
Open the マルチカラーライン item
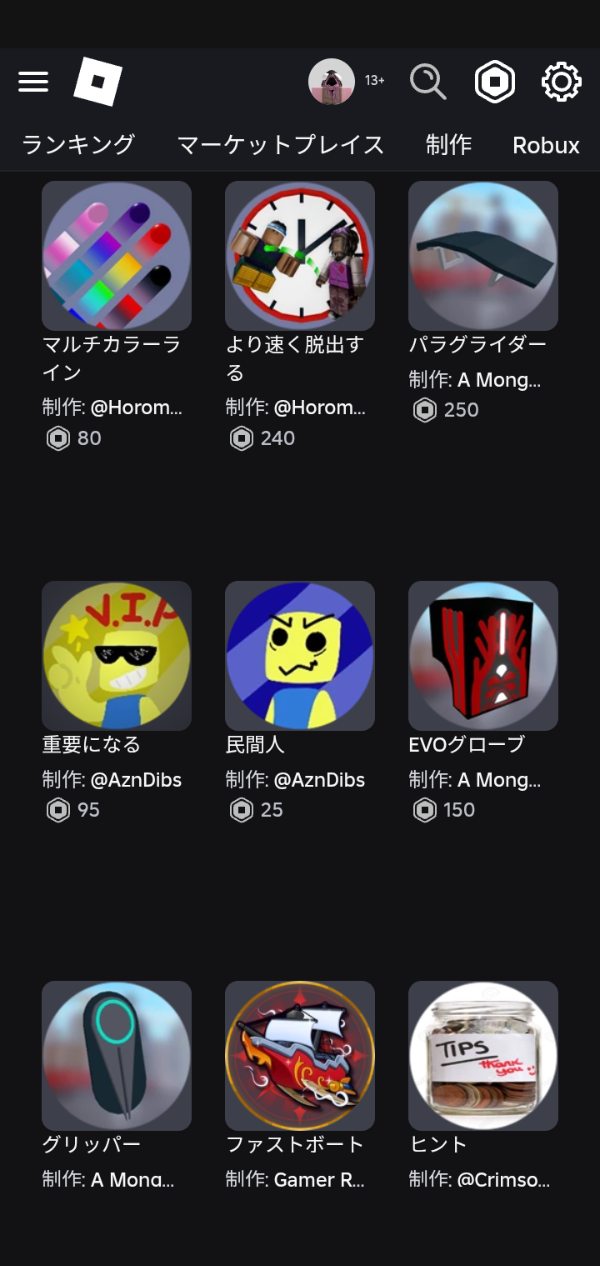(117, 256)
